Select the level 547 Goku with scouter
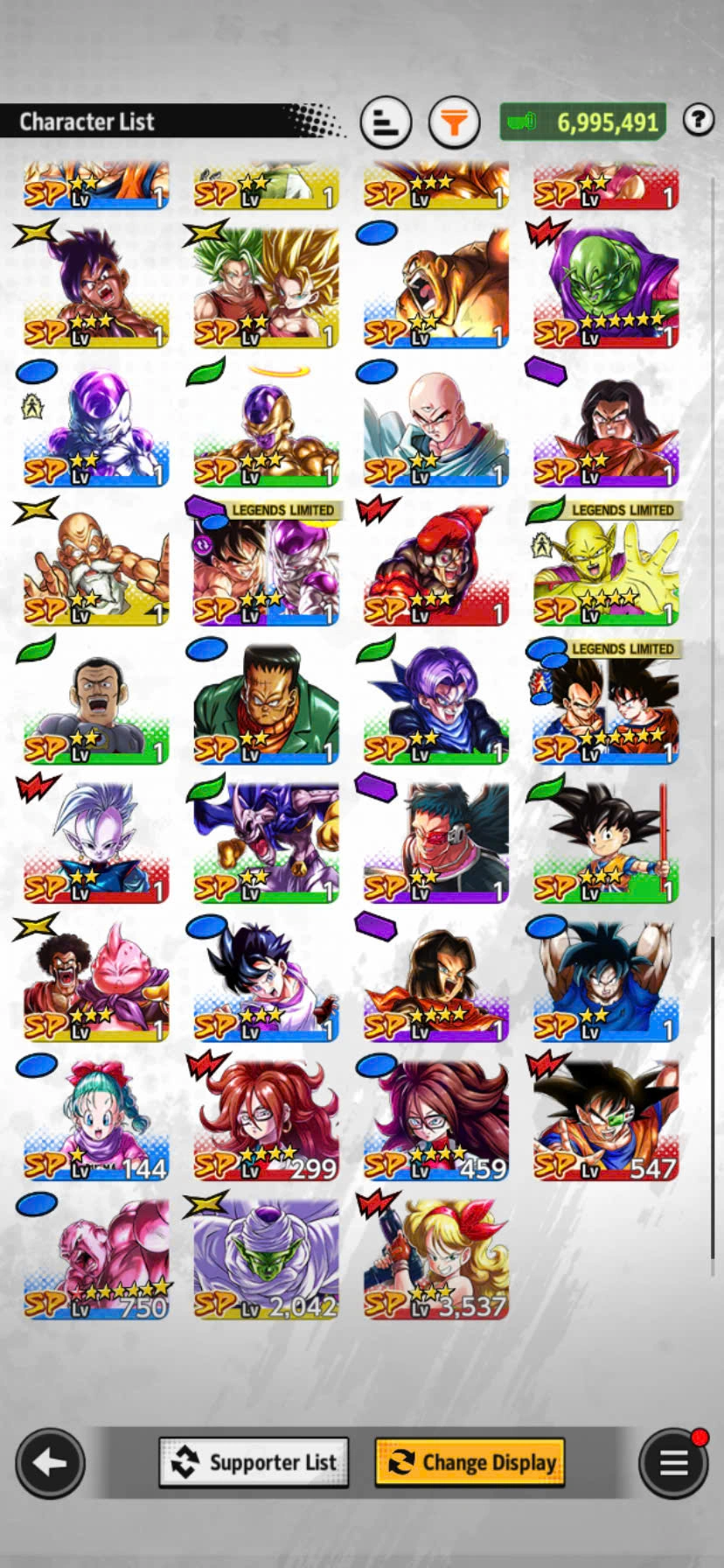 click(x=605, y=1119)
